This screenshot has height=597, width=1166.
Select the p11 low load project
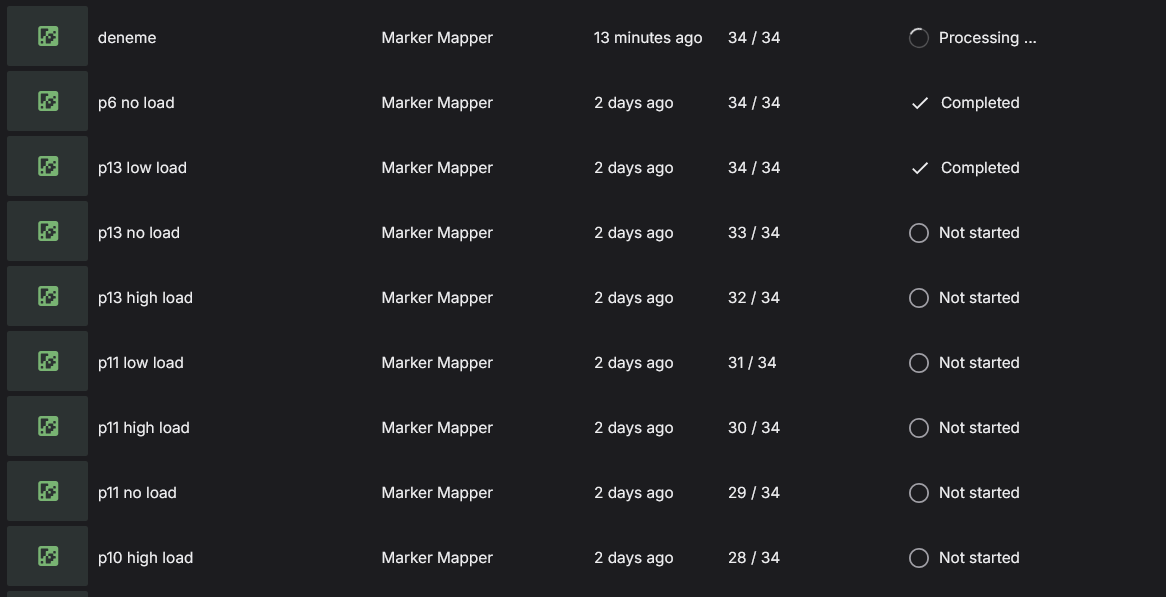[141, 363]
